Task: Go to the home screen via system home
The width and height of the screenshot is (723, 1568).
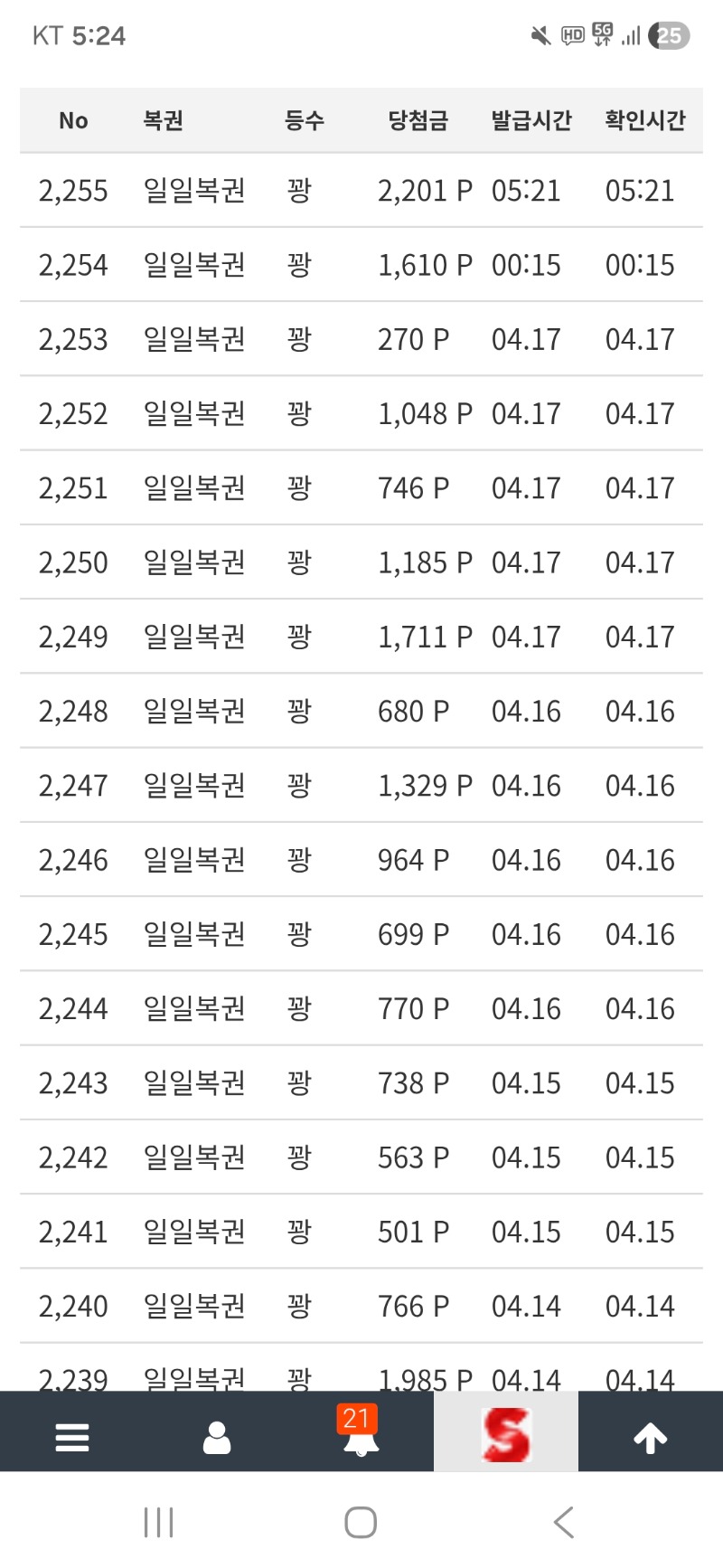Action: (361, 1523)
